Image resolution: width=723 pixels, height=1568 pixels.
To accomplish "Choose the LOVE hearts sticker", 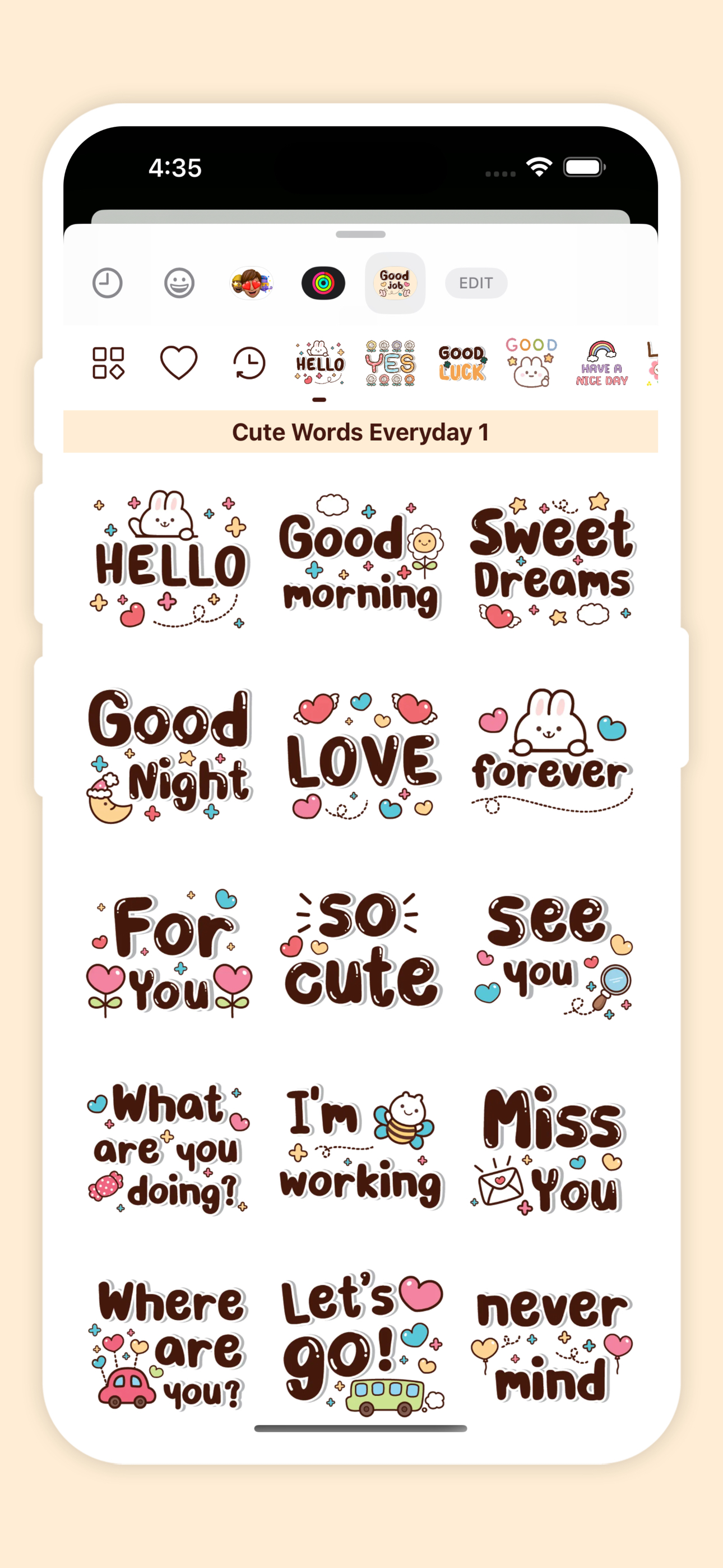I will click(361, 755).
